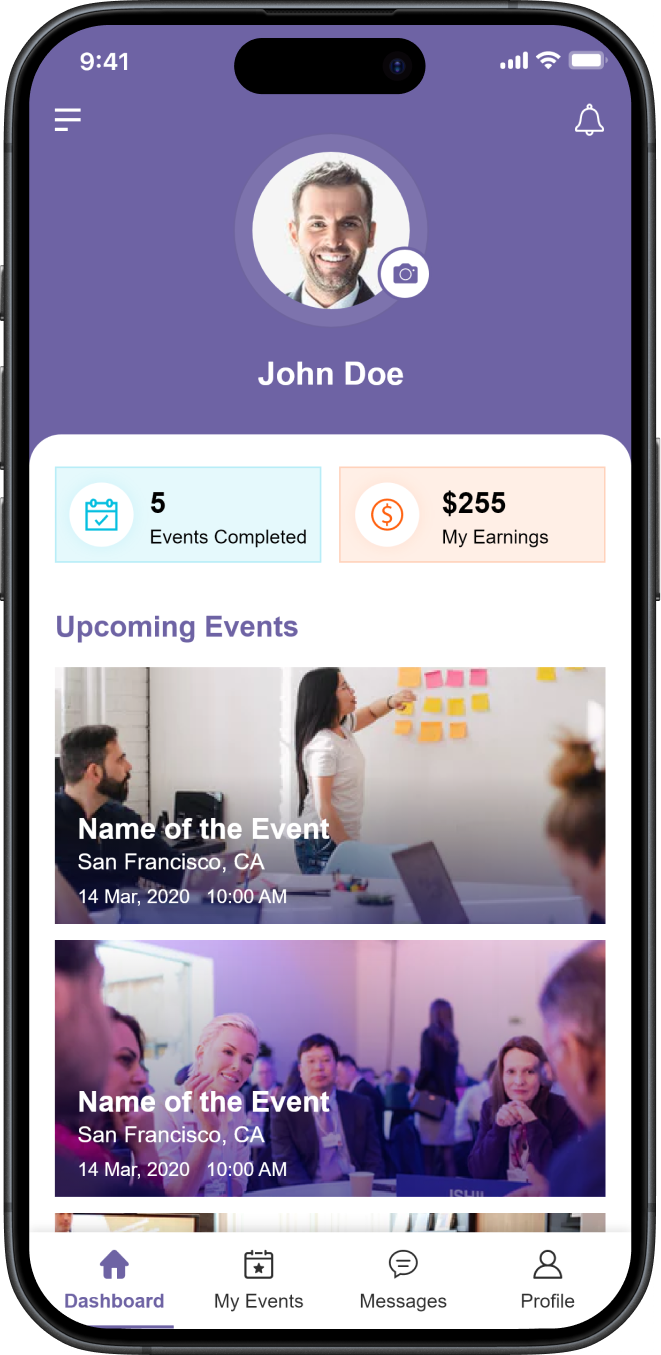Go to the Messages tab
This screenshot has height=1355, width=661.
(403, 1280)
